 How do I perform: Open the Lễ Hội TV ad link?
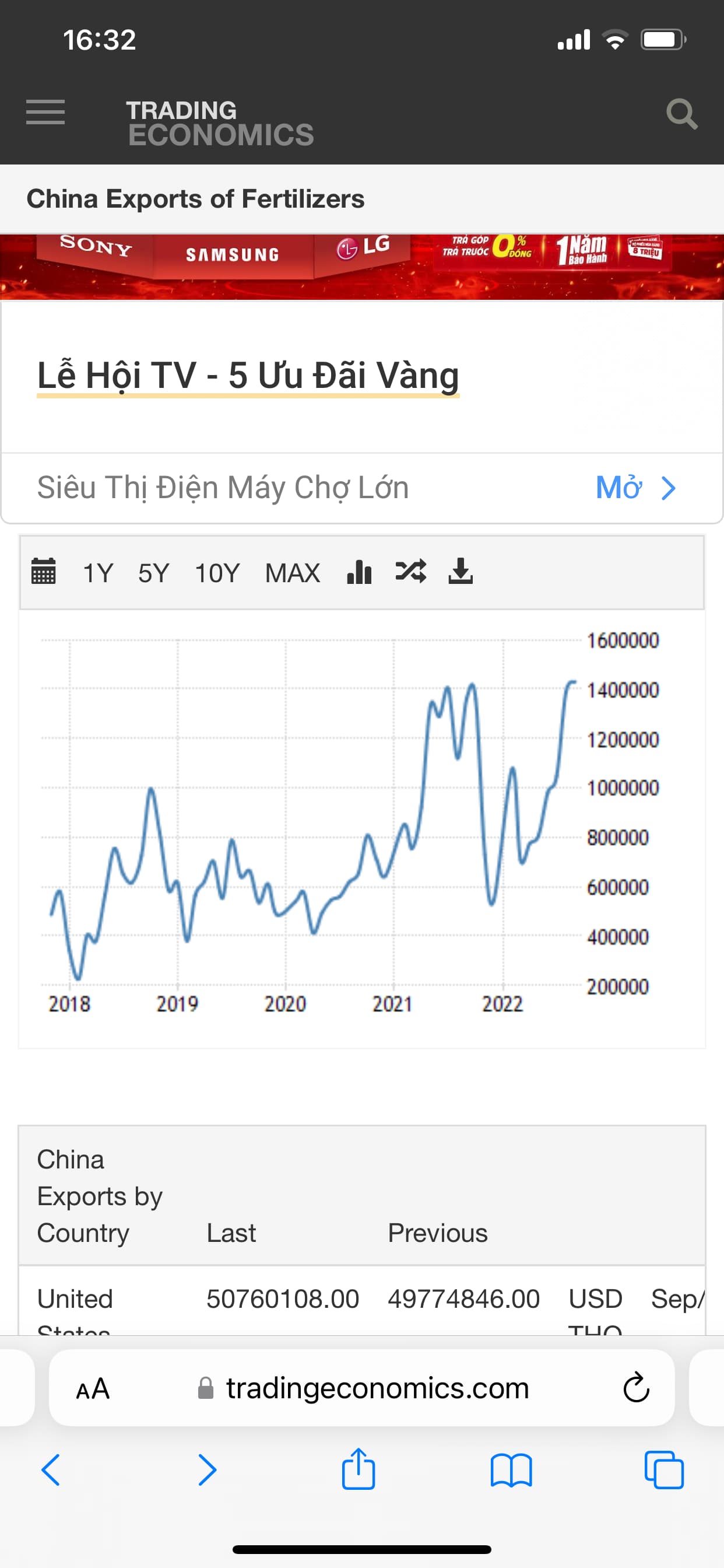point(248,376)
